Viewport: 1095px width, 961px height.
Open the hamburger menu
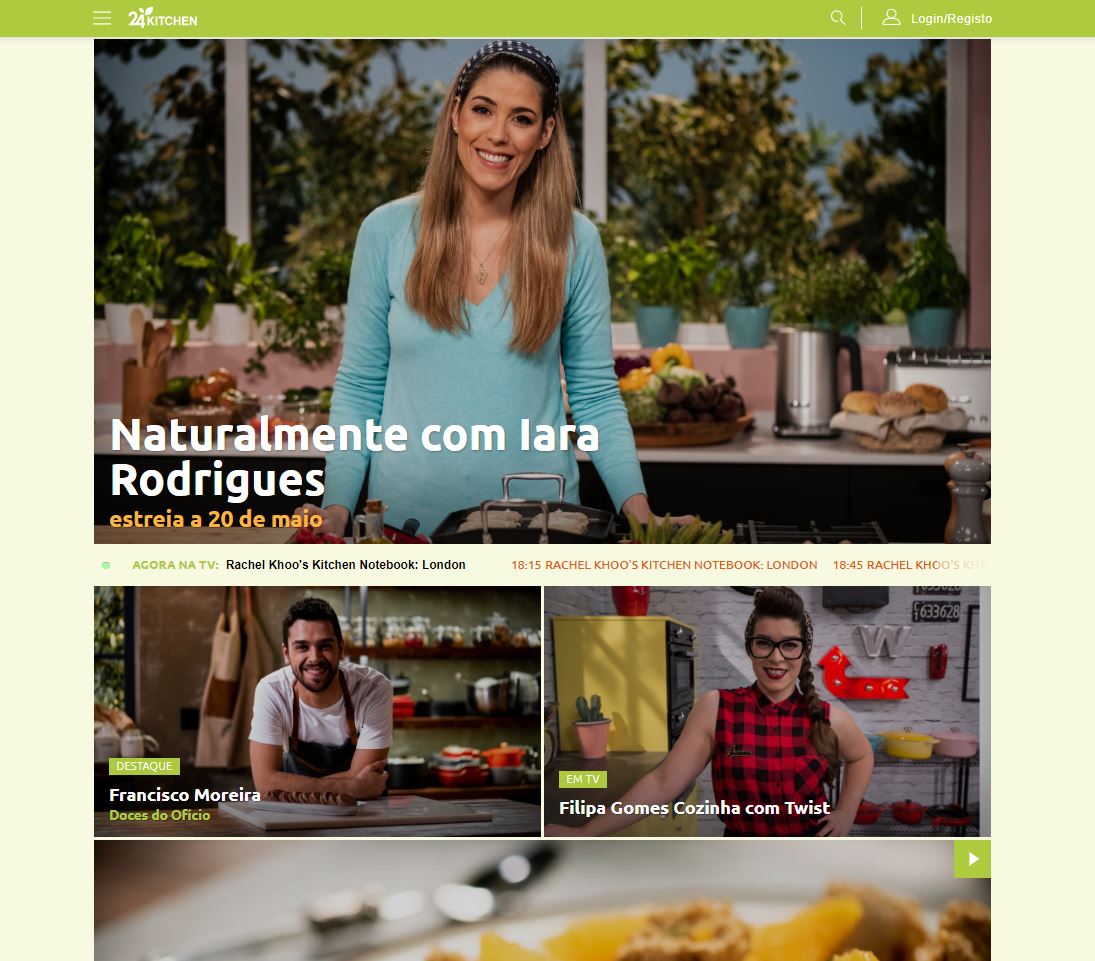[102, 18]
